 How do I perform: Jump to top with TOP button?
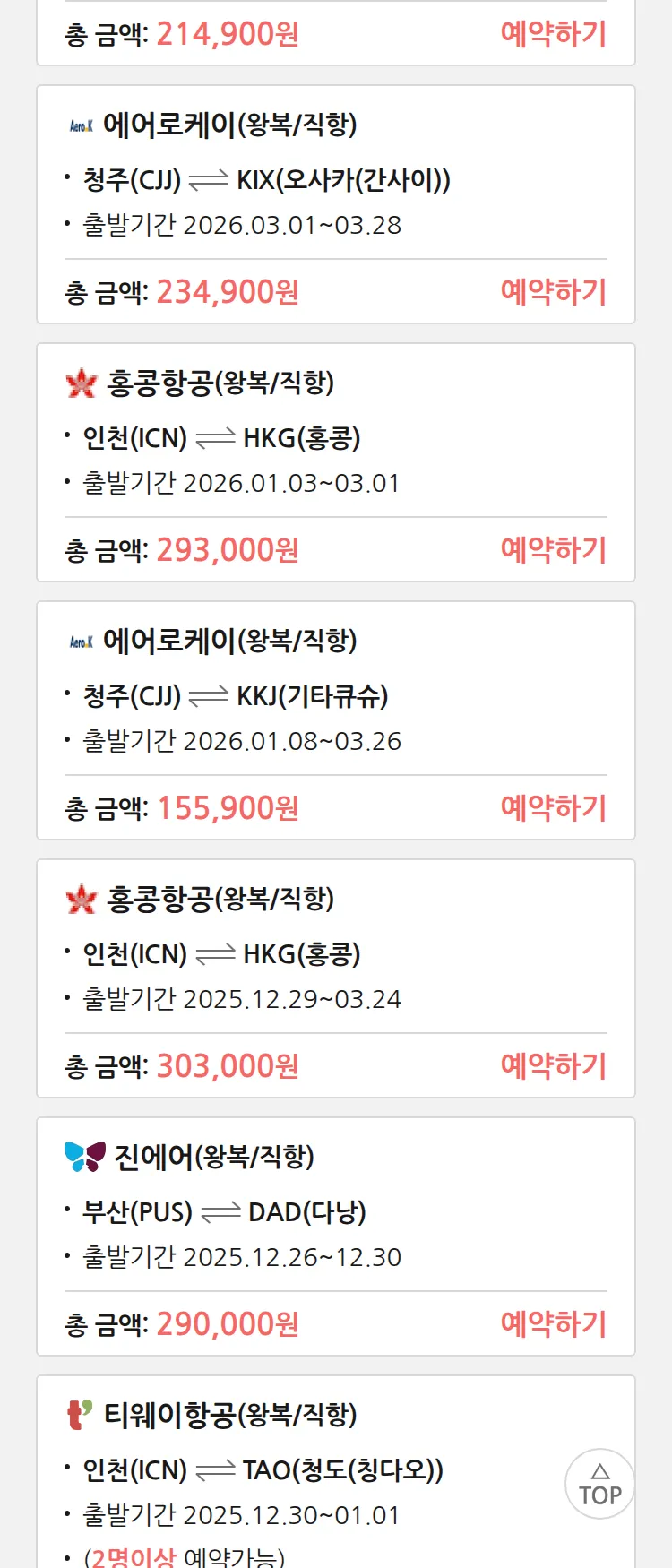pos(600,1484)
